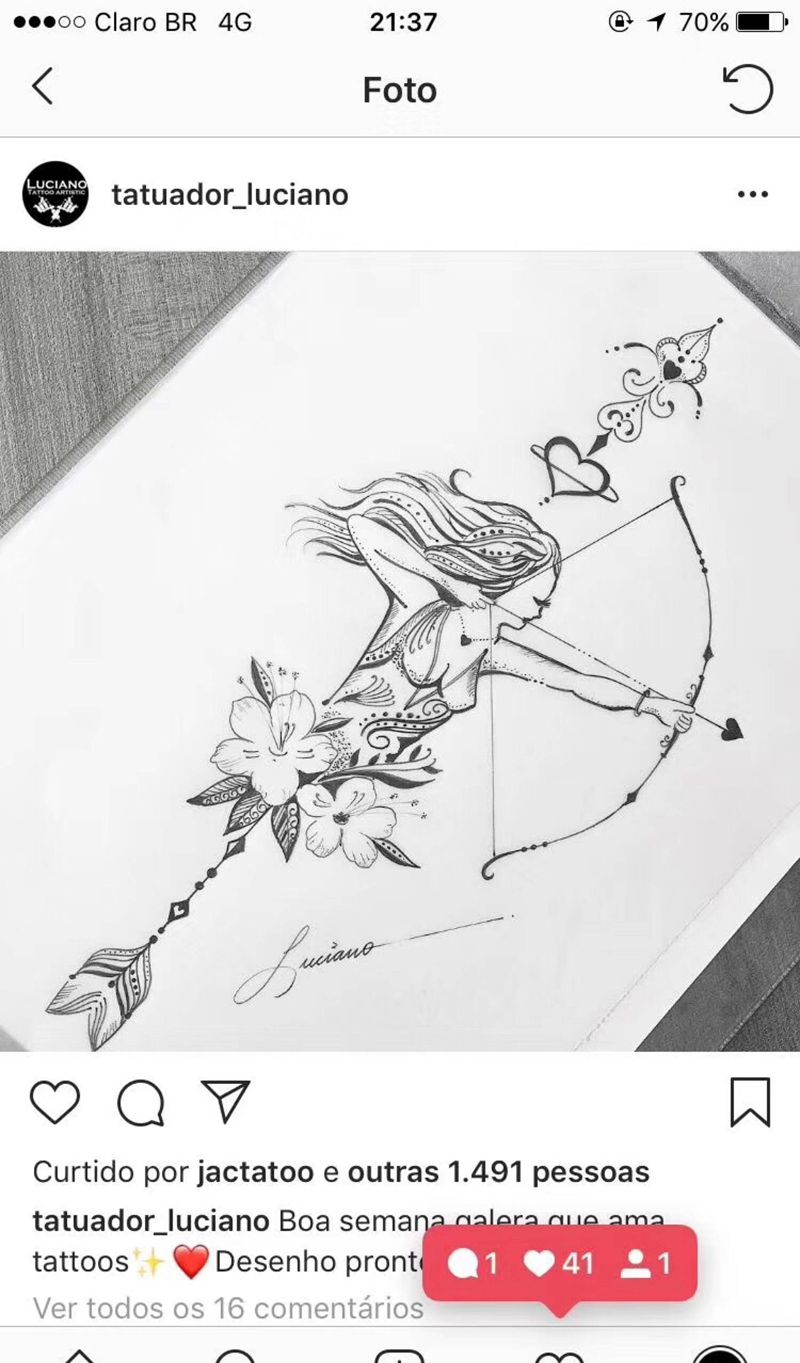Like this post with the heart icon
Screen dimensions: 800x1363
[x=54, y=1102]
